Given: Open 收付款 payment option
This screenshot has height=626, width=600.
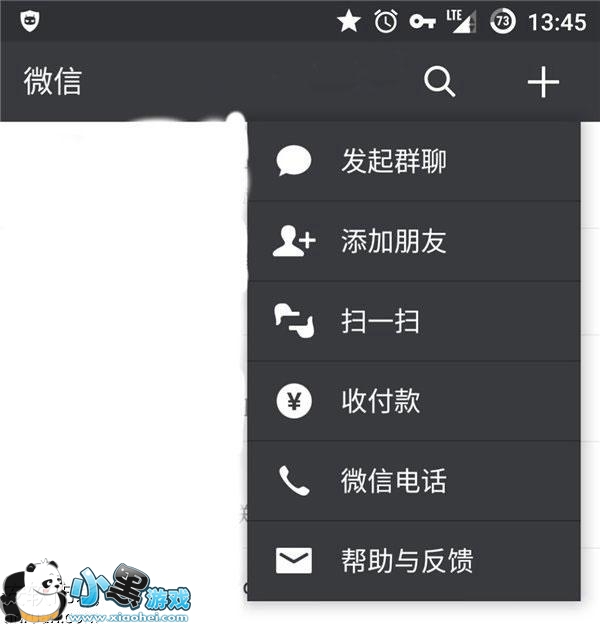Looking at the screenshot, I should [x=414, y=401].
